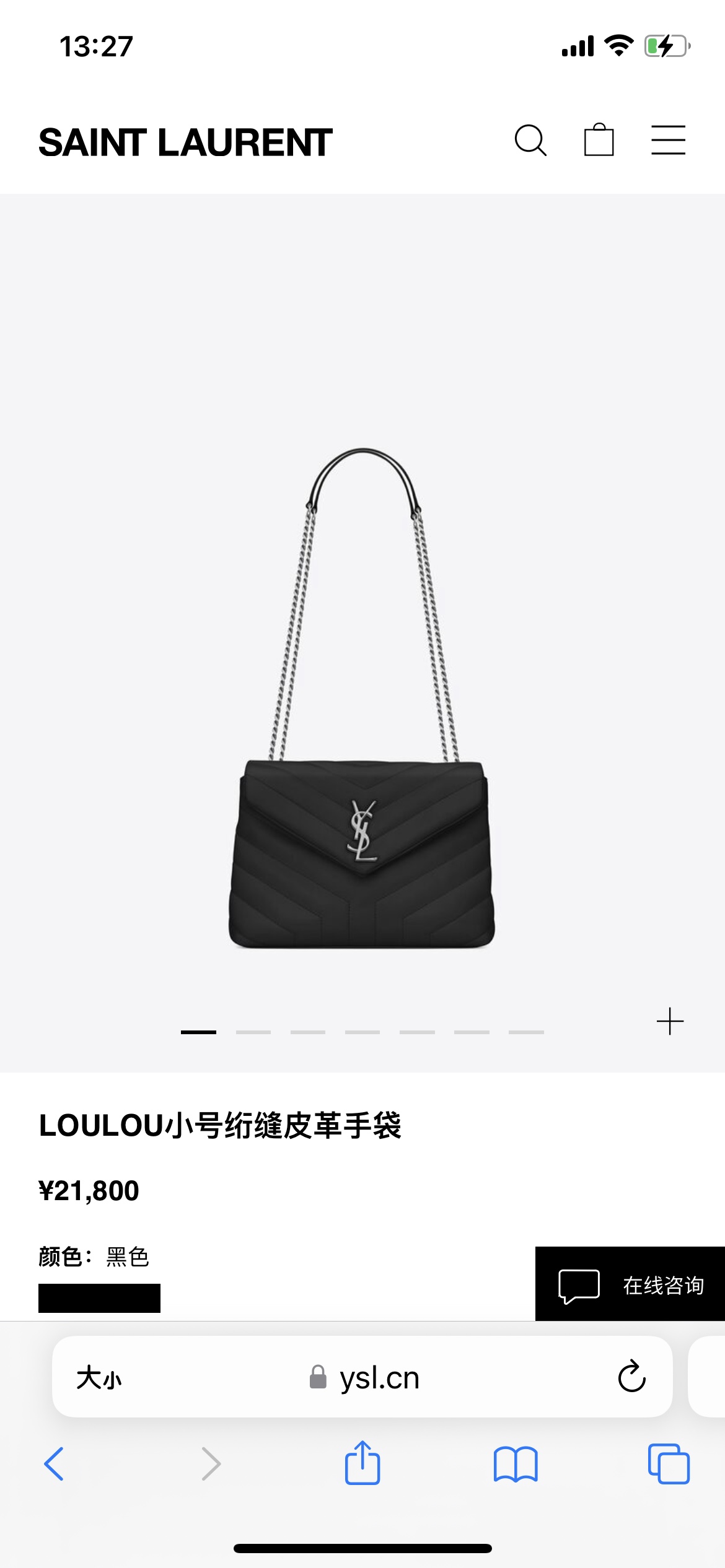Open Safari bookmarks
Screen dimensions: 725x1568
click(x=516, y=1464)
